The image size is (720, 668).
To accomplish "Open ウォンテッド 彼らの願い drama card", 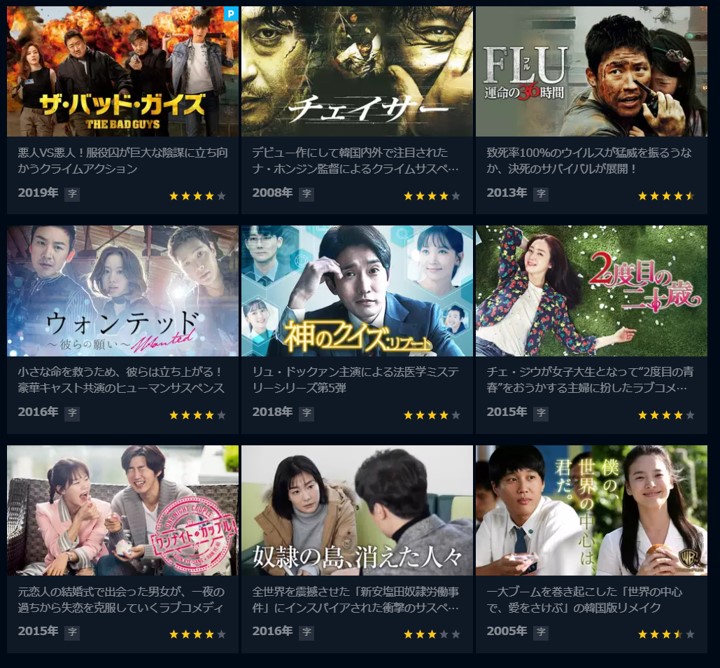I will (x=123, y=291).
